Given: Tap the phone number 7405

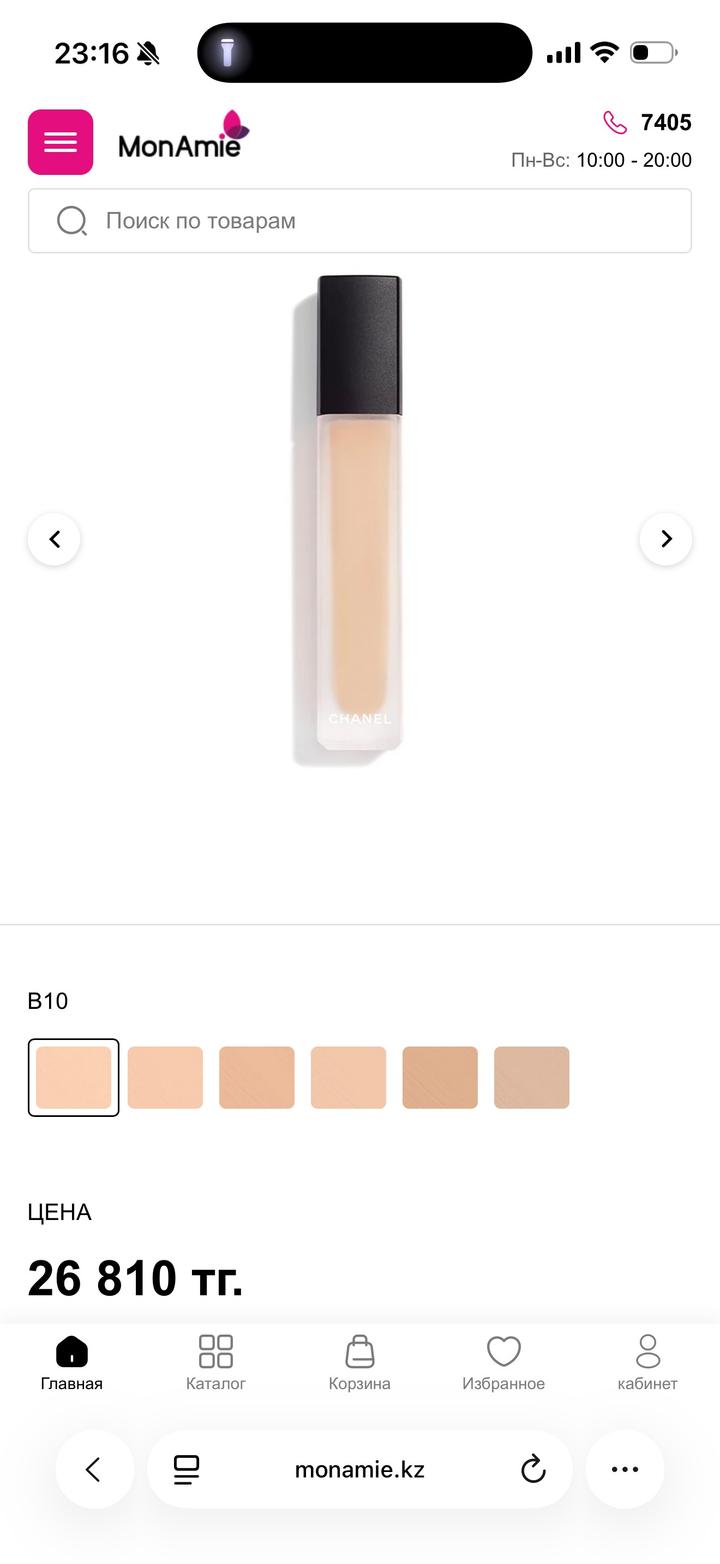Looking at the screenshot, I should (x=665, y=123).
